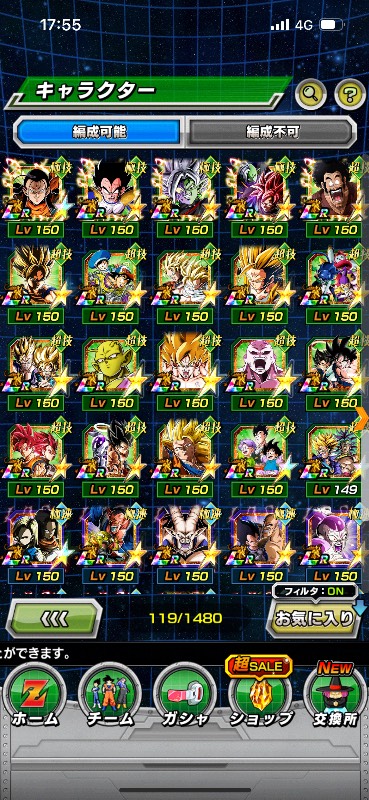Viewport: 369px width, 800px height.
Task: Select the pink screaming Jiren character card
Action: click(260, 370)
